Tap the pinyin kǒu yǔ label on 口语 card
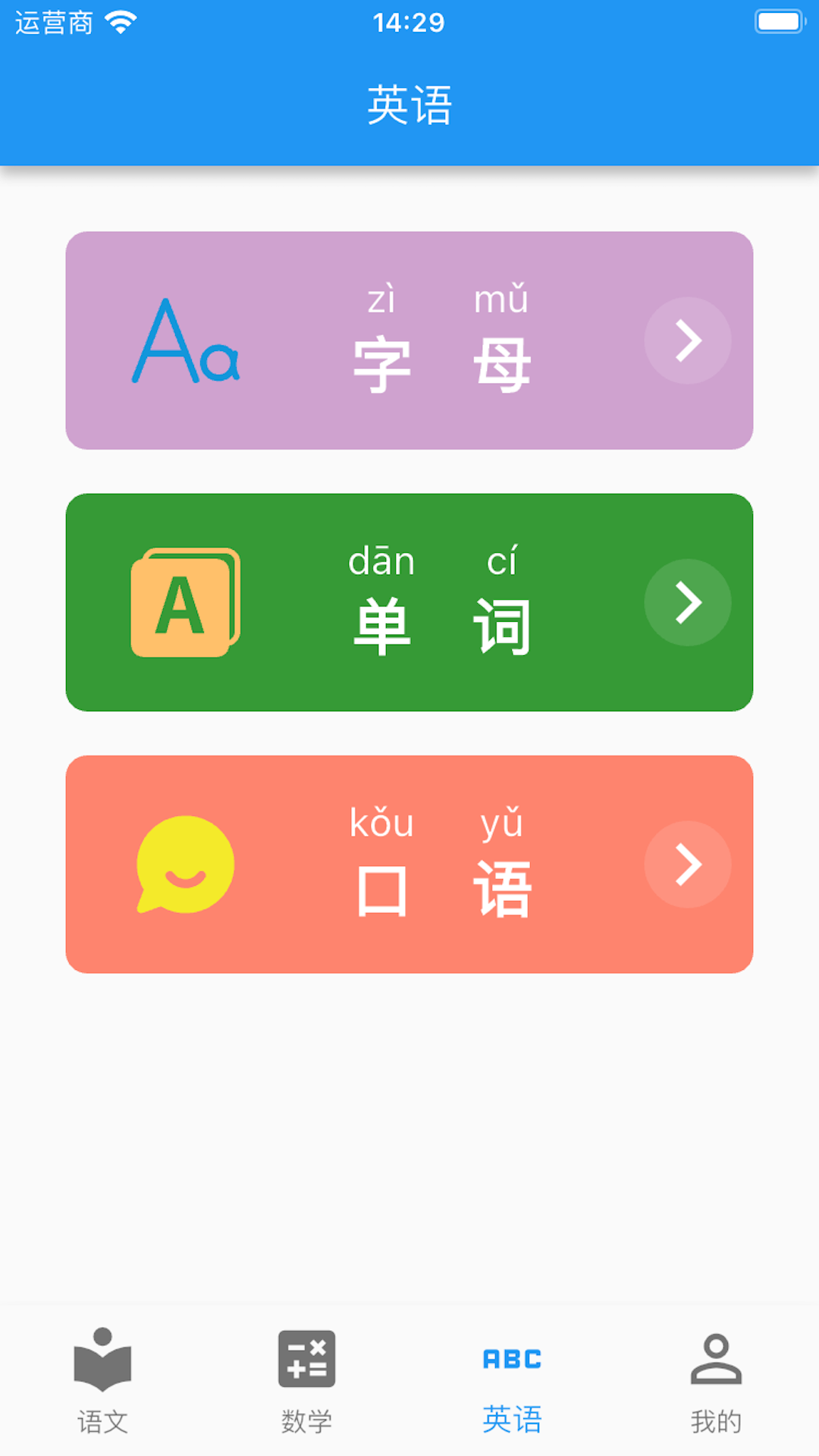This screenshot has width=819, height=1456. [440, 823]
